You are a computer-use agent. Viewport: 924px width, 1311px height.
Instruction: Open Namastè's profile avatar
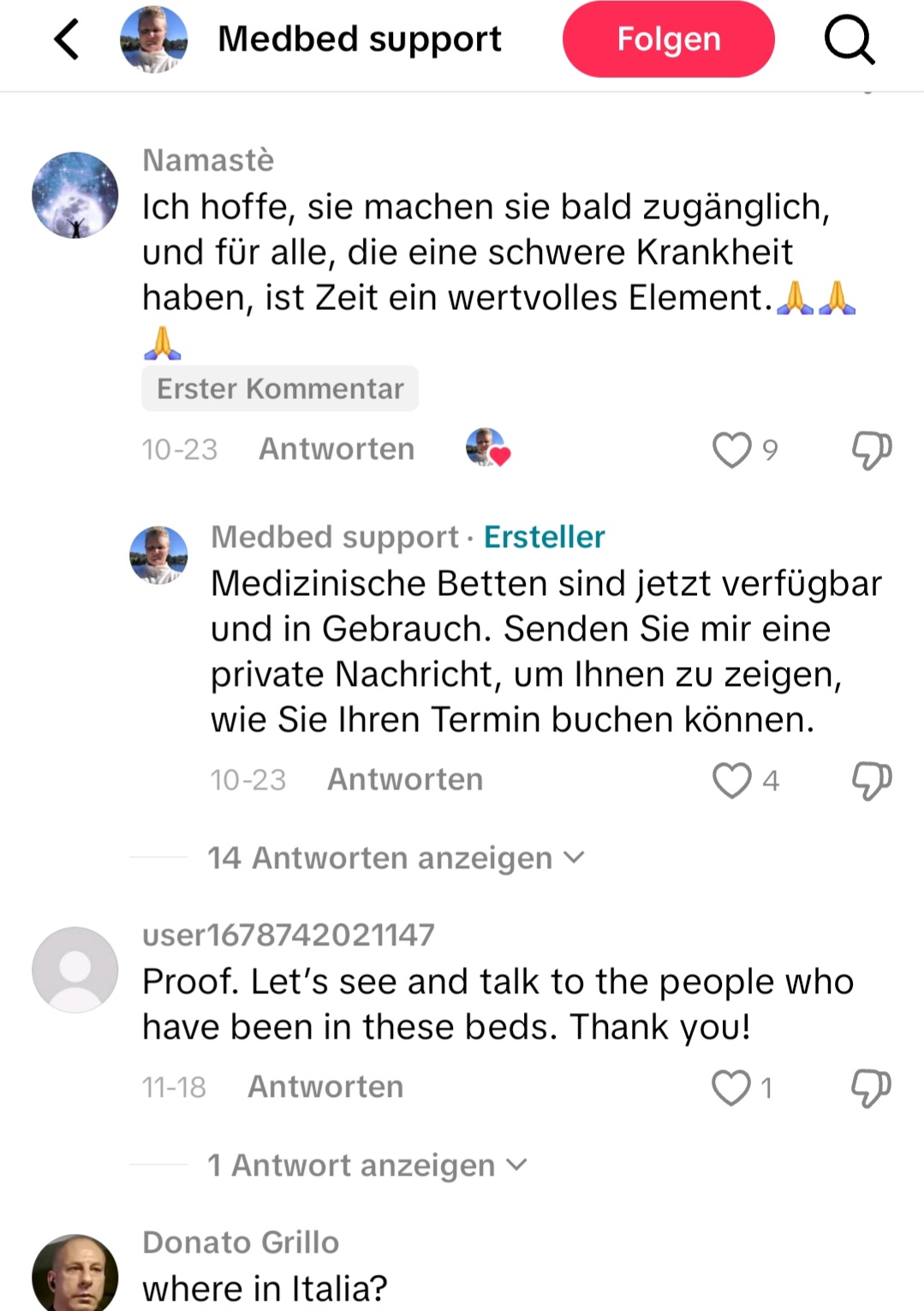point(75,195)
